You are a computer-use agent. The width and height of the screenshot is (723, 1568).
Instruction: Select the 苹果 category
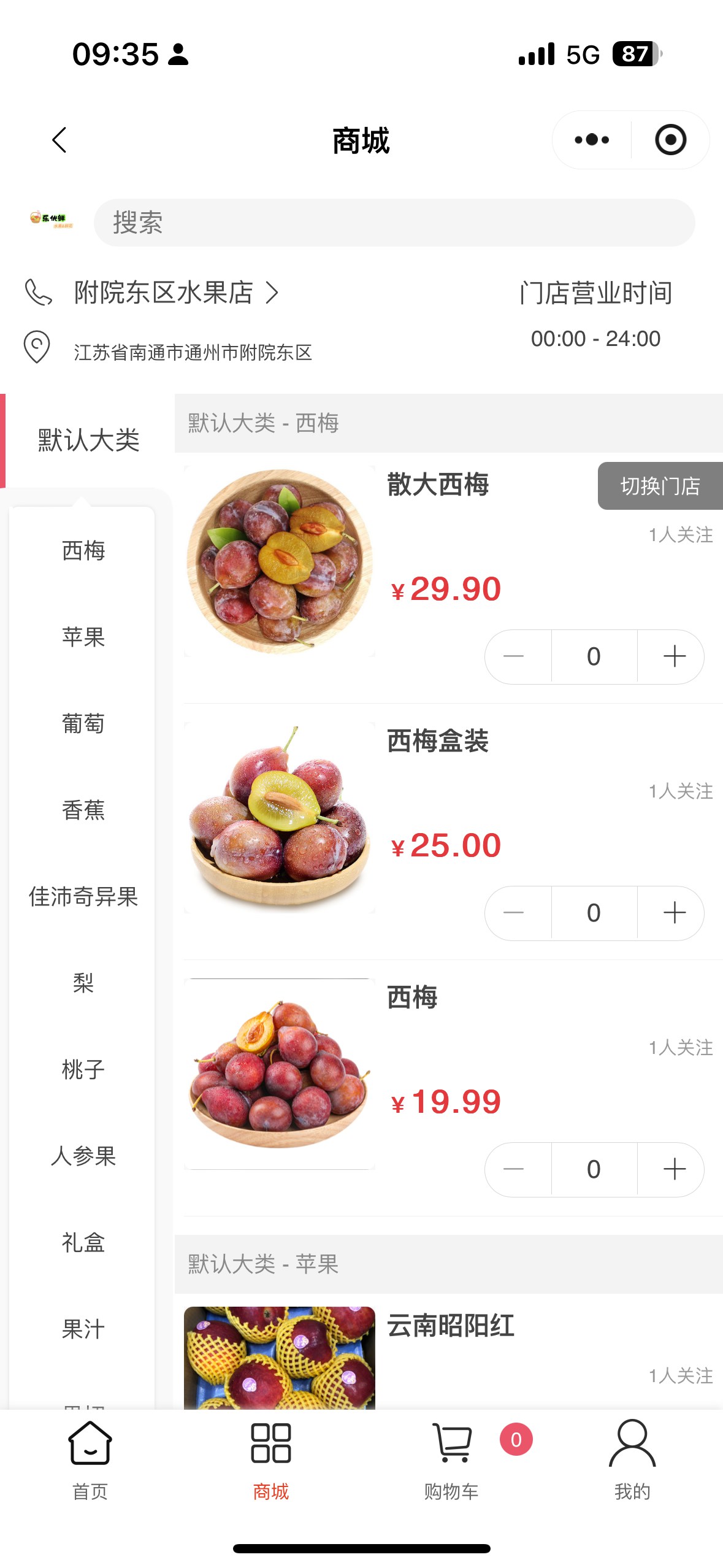pyautogui.click(x=83, y=637)
